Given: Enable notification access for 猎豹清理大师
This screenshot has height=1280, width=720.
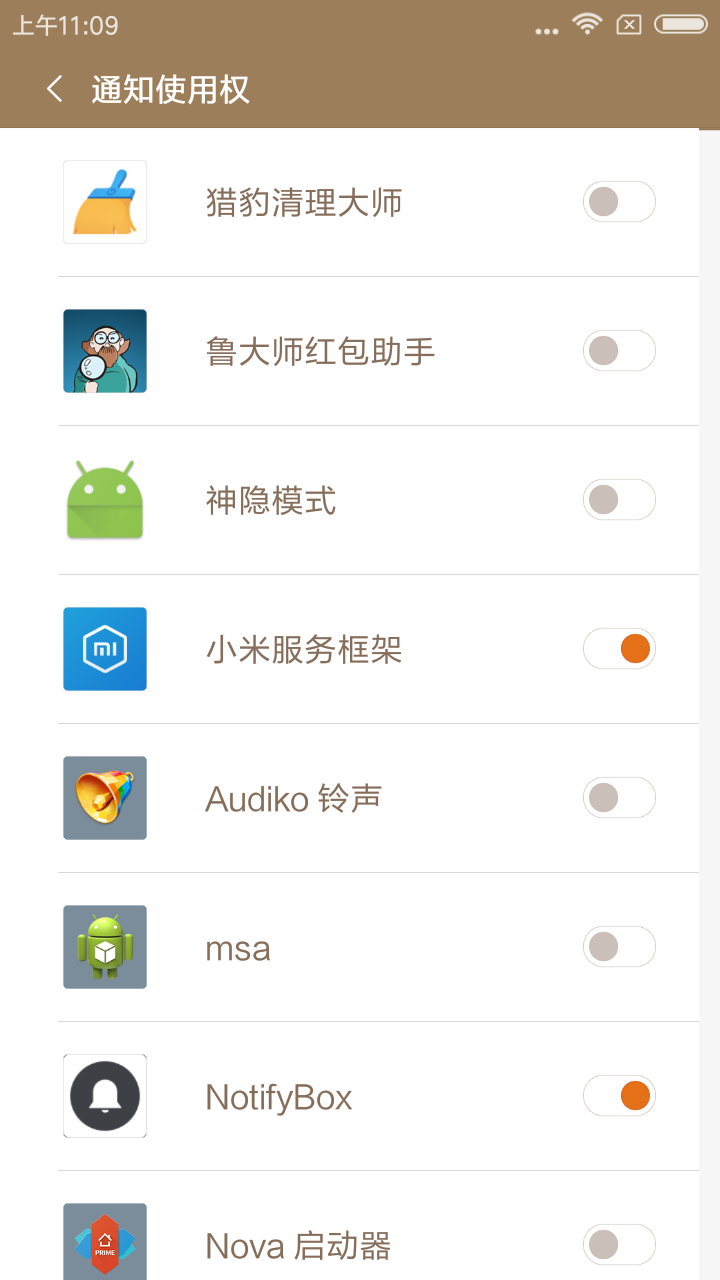Looking at the screenshot, I should tap(619, 202).
